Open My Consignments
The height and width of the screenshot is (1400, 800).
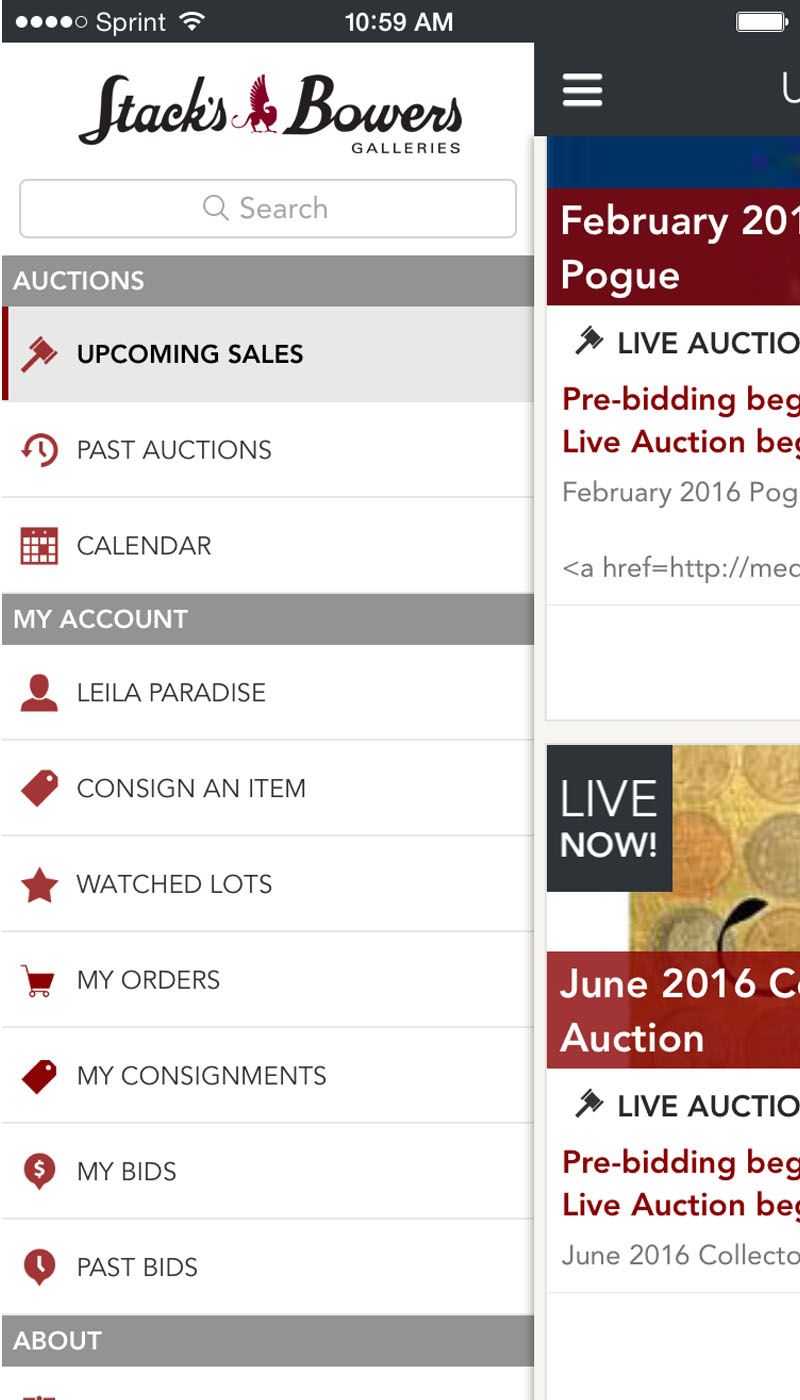[268, 1076]
